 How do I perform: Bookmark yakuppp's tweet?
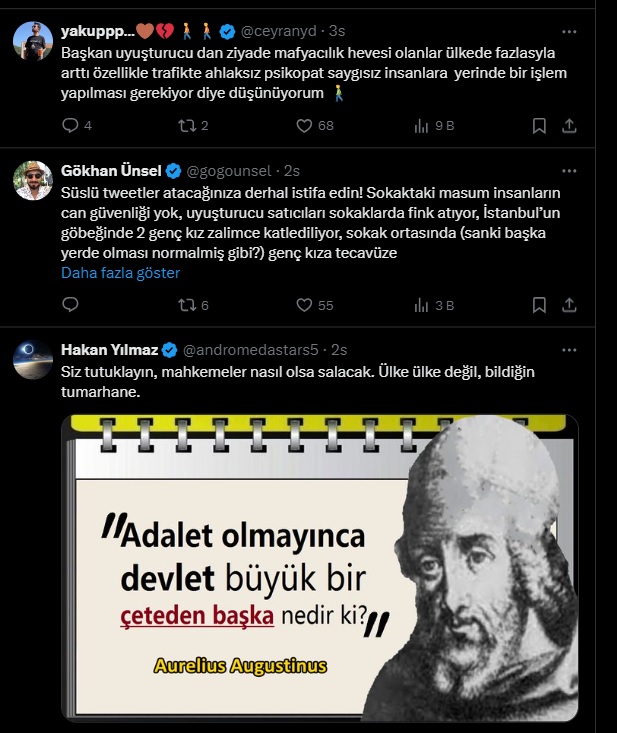point(539,126)
